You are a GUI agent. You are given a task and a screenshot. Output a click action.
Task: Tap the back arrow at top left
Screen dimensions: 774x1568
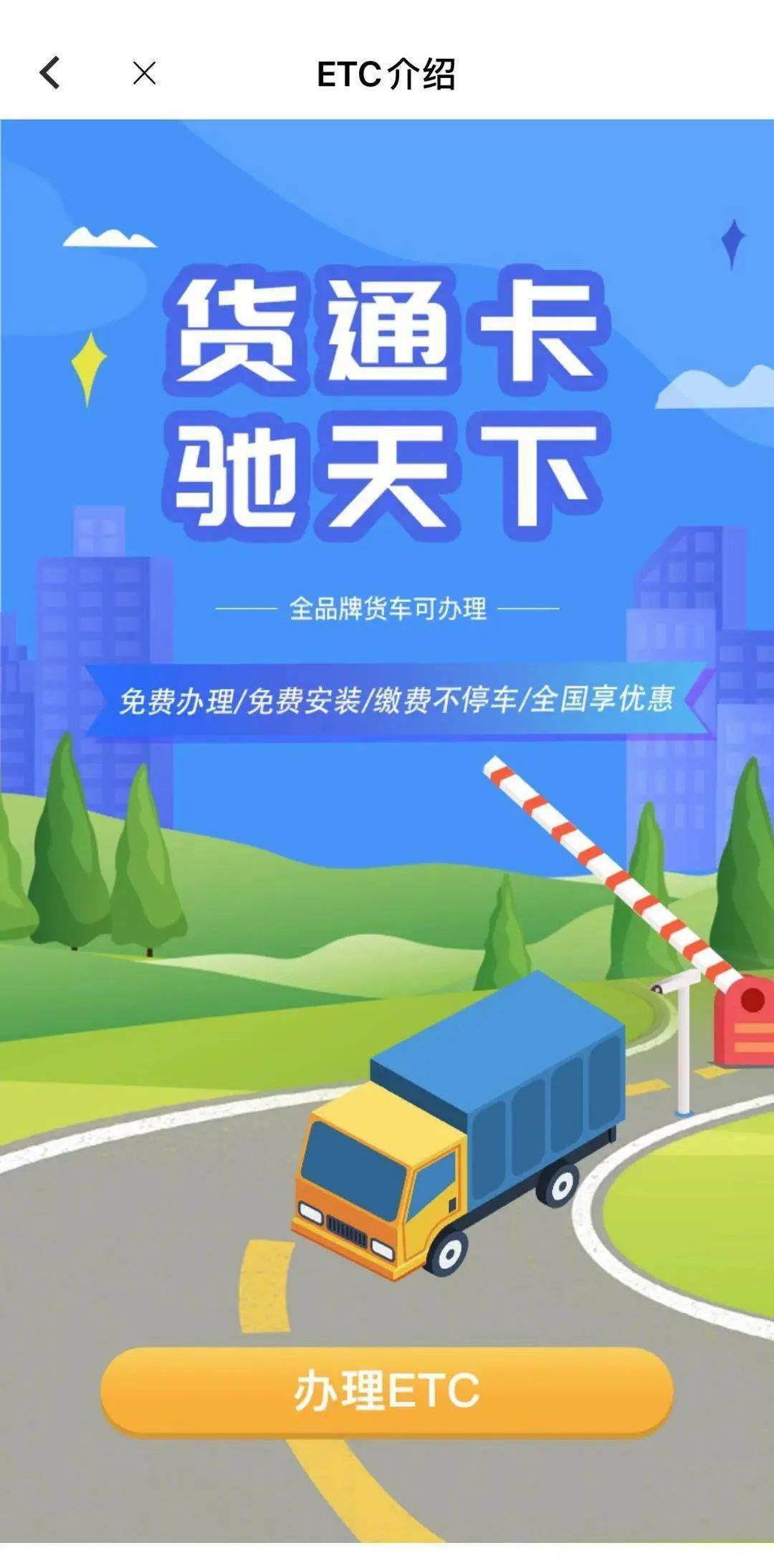point(50,74)
